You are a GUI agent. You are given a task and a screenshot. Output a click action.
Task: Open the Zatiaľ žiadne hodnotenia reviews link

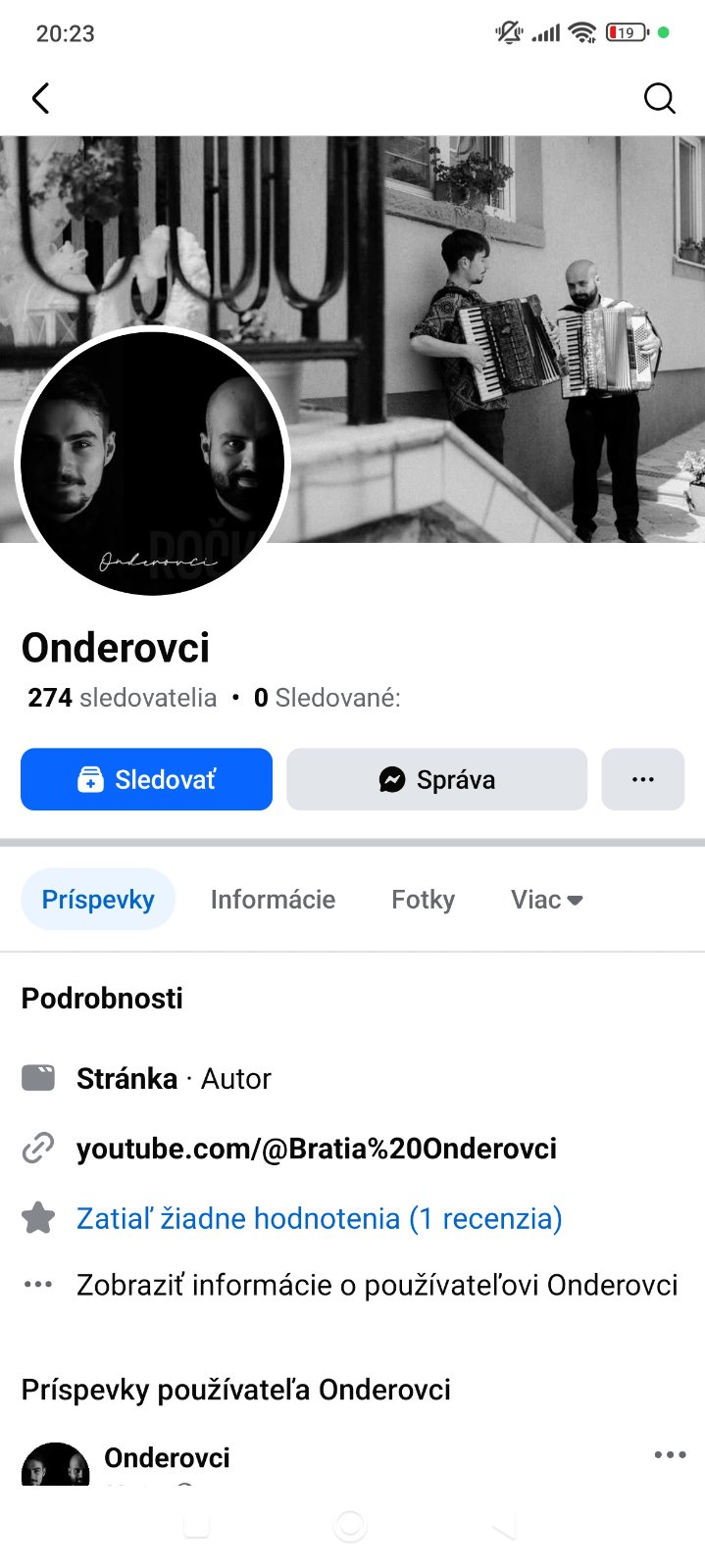[319, 1218]
